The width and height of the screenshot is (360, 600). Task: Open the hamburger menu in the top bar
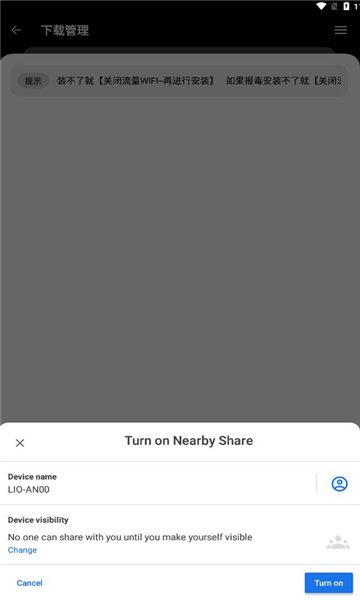(340, 30)
